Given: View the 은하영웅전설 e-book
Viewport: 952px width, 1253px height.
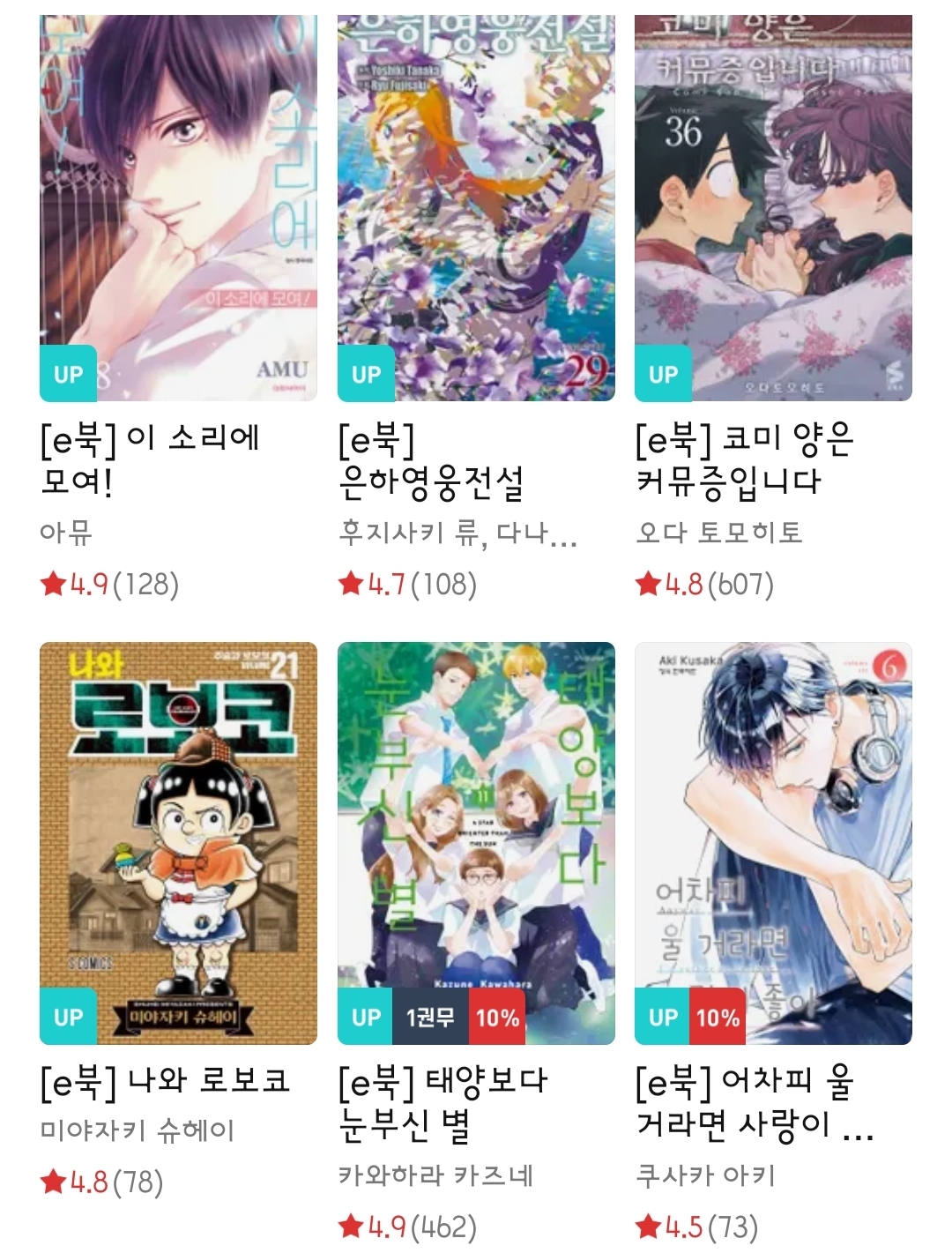Looking at the screenshot, I should 476,209.
